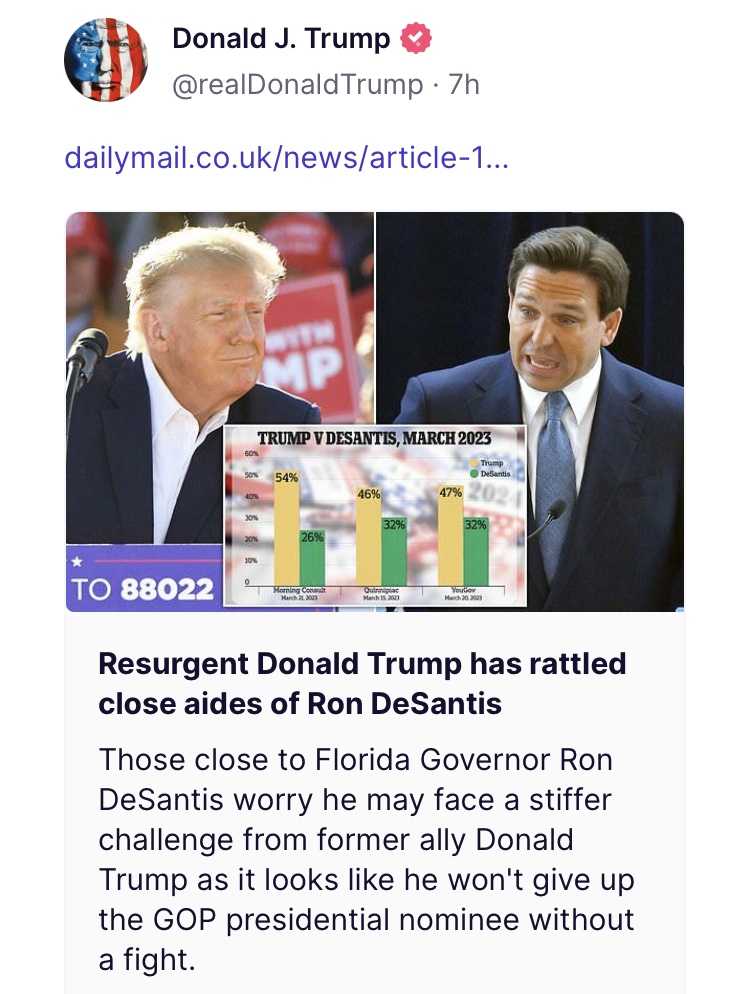Screen dimensions: 750x994
Task: Open Donald J. Trump's profile avatar
Action: [106, 60]
